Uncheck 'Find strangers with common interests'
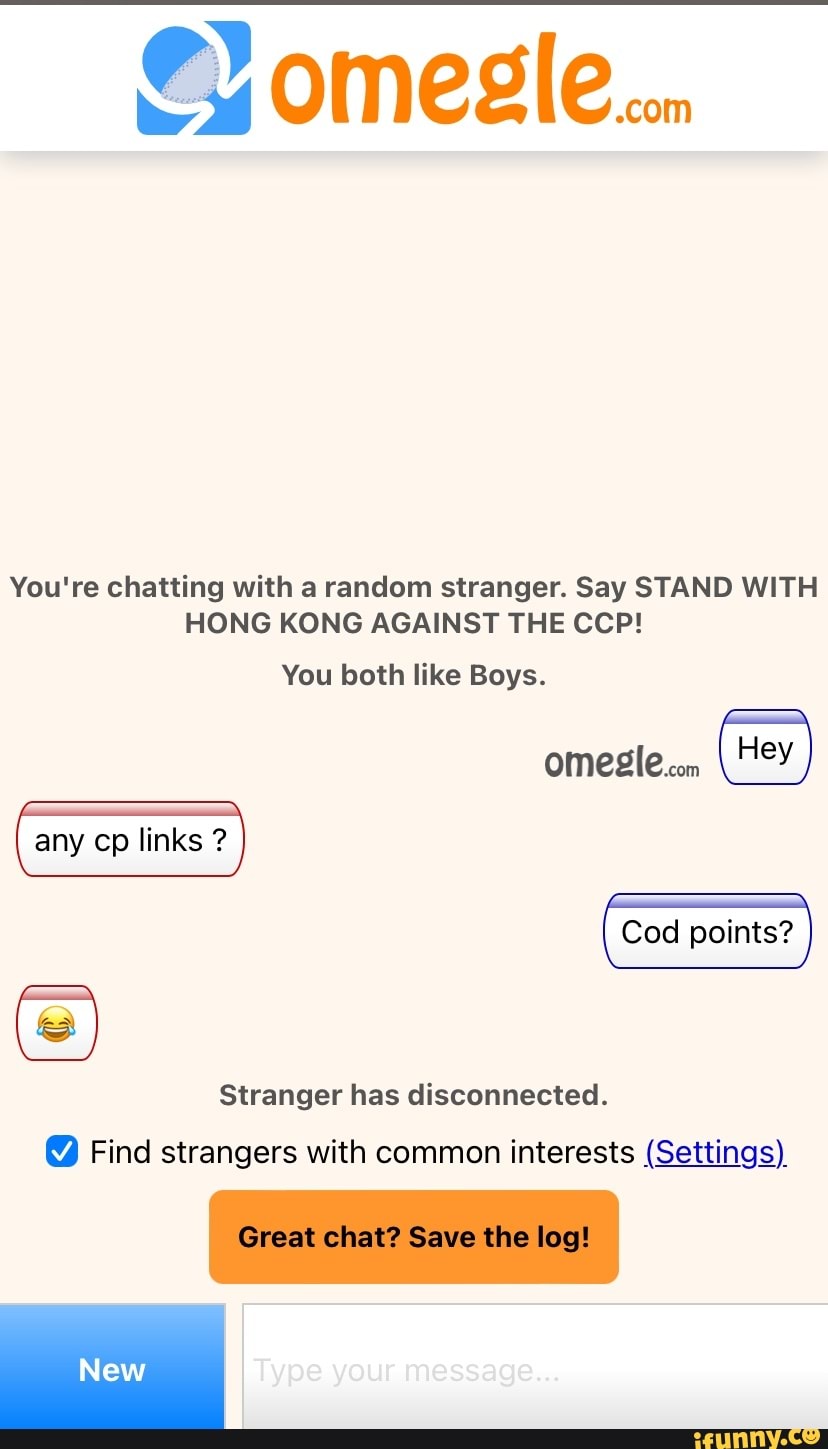 pos(61,1151)
